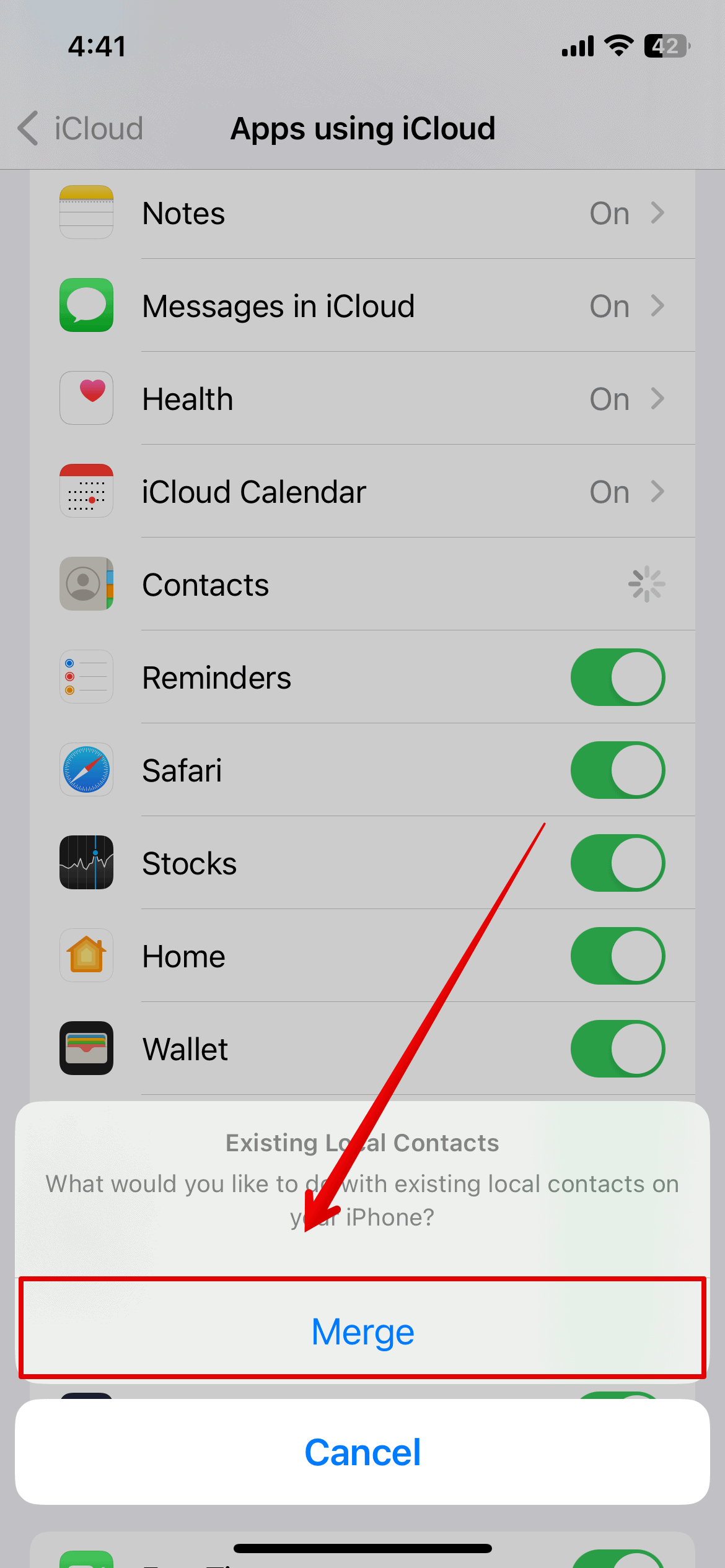725x1568 pixels.
Task: Turn off Wallet iCloud sync
Action: click(x=617, y=1049)
